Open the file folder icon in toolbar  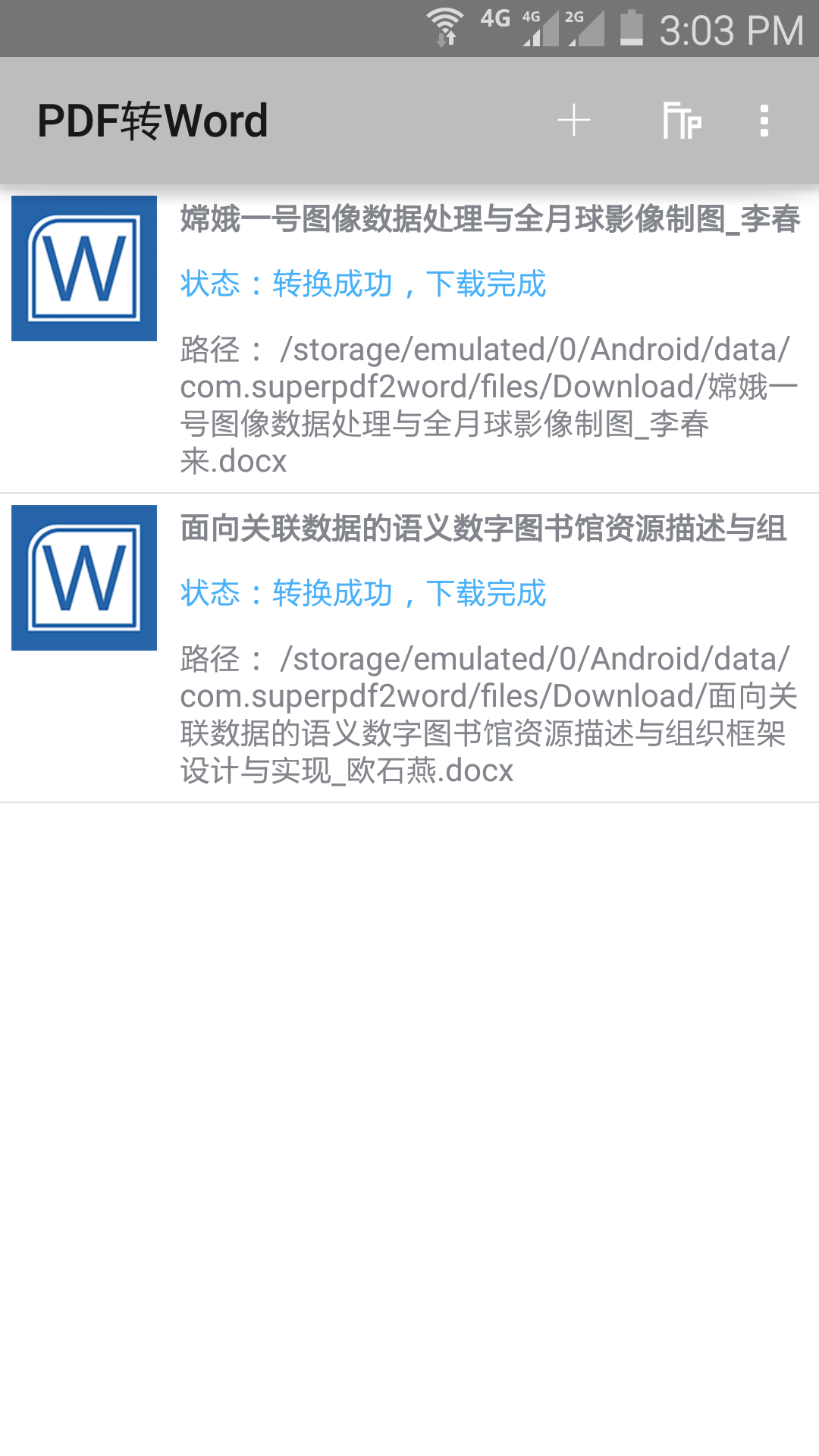(x=681, y=121)
